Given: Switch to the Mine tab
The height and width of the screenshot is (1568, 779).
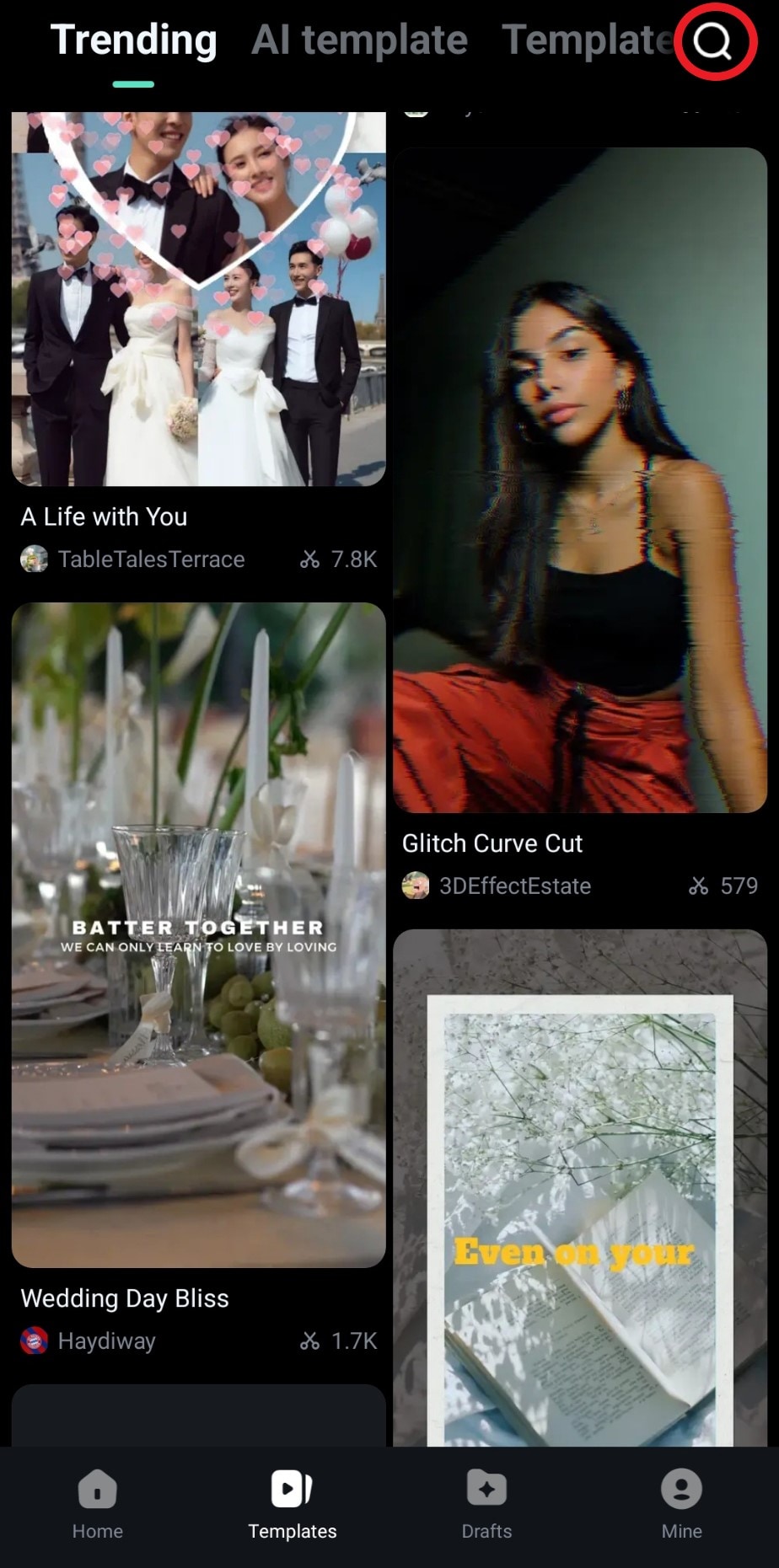Looking at the screenshot, I should pos(681,1506).
